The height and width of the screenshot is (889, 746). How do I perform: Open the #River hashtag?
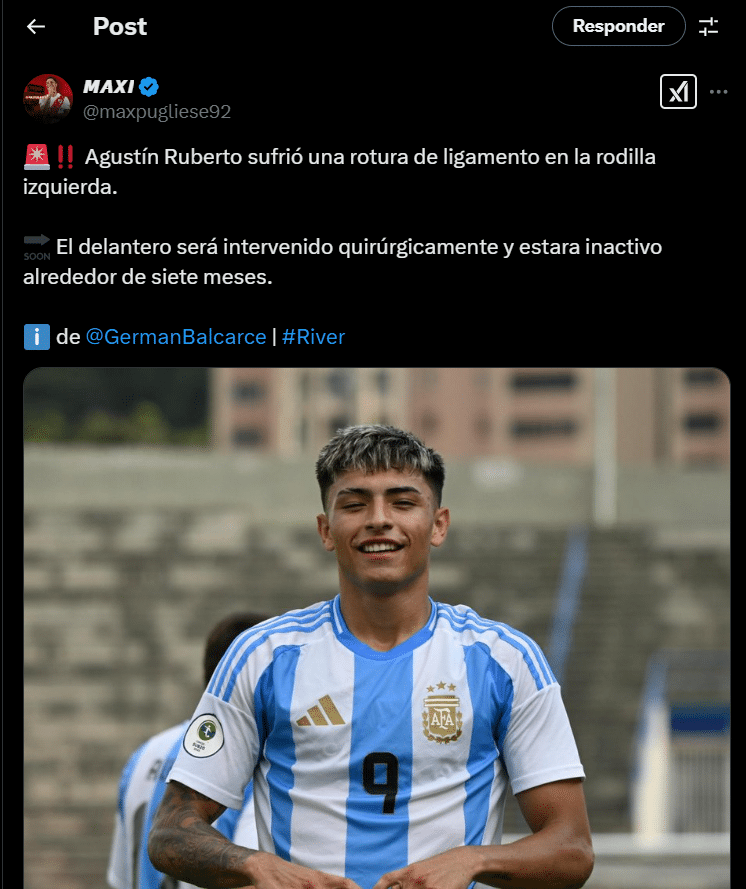(x=313, y=337)
